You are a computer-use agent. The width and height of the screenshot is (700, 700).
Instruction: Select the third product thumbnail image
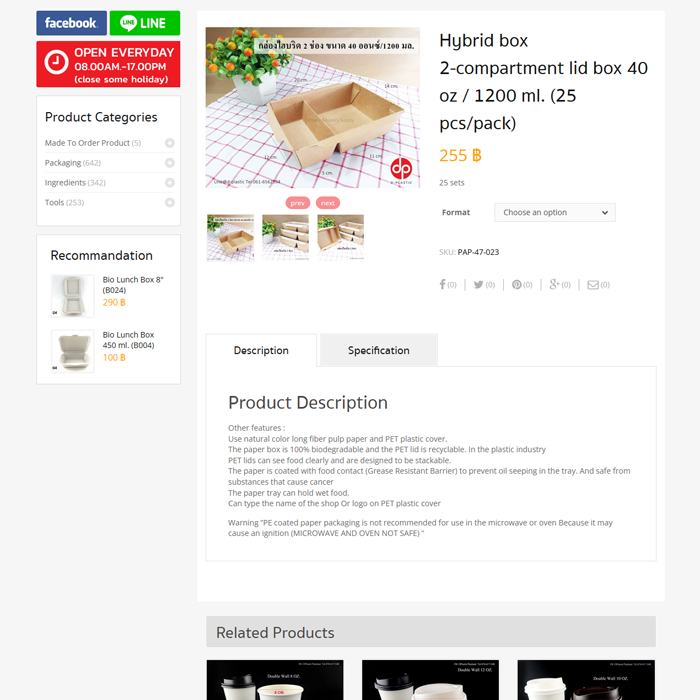click(340, 237)
